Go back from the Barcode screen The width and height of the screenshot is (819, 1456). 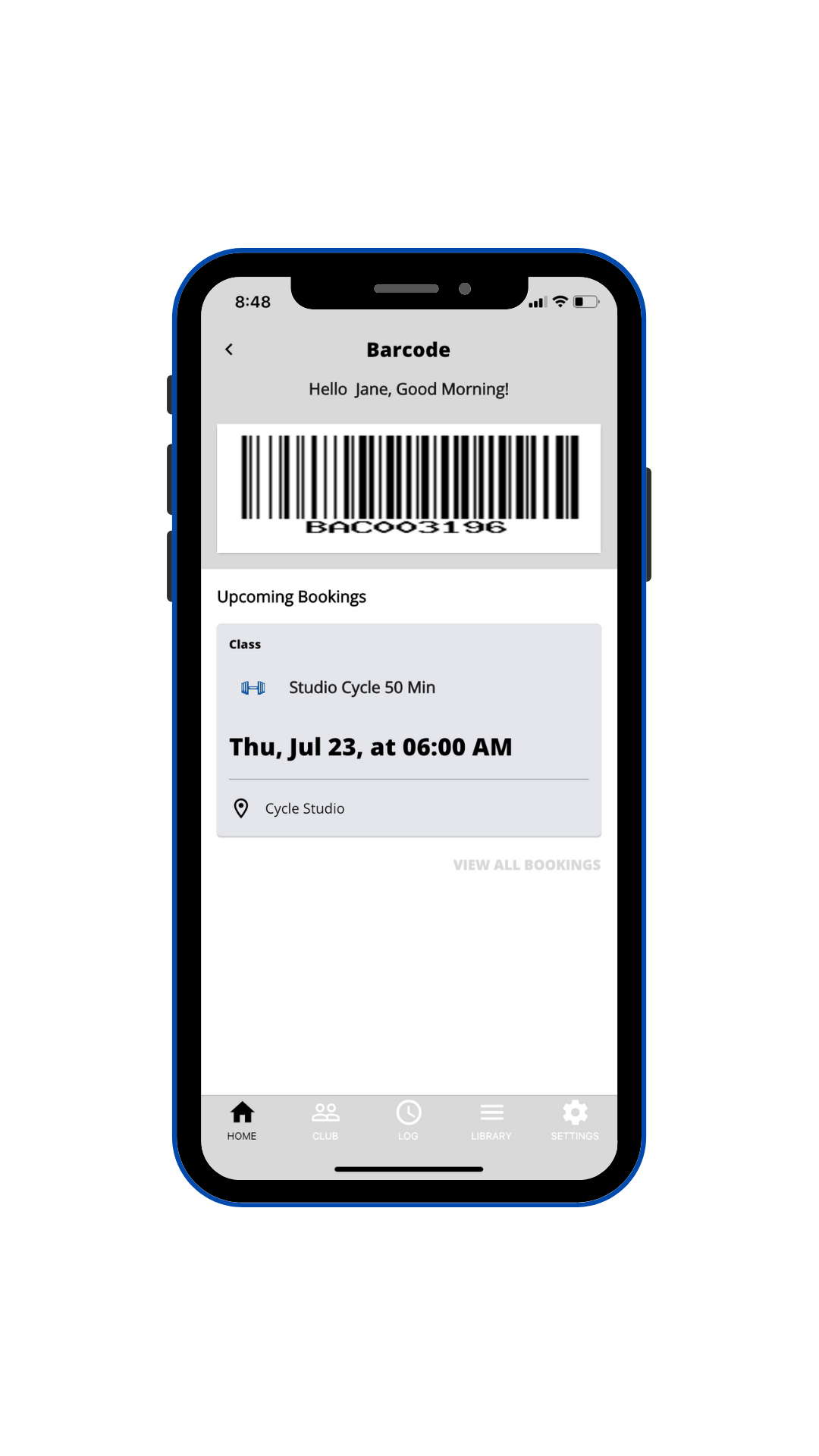coord(229,350)
